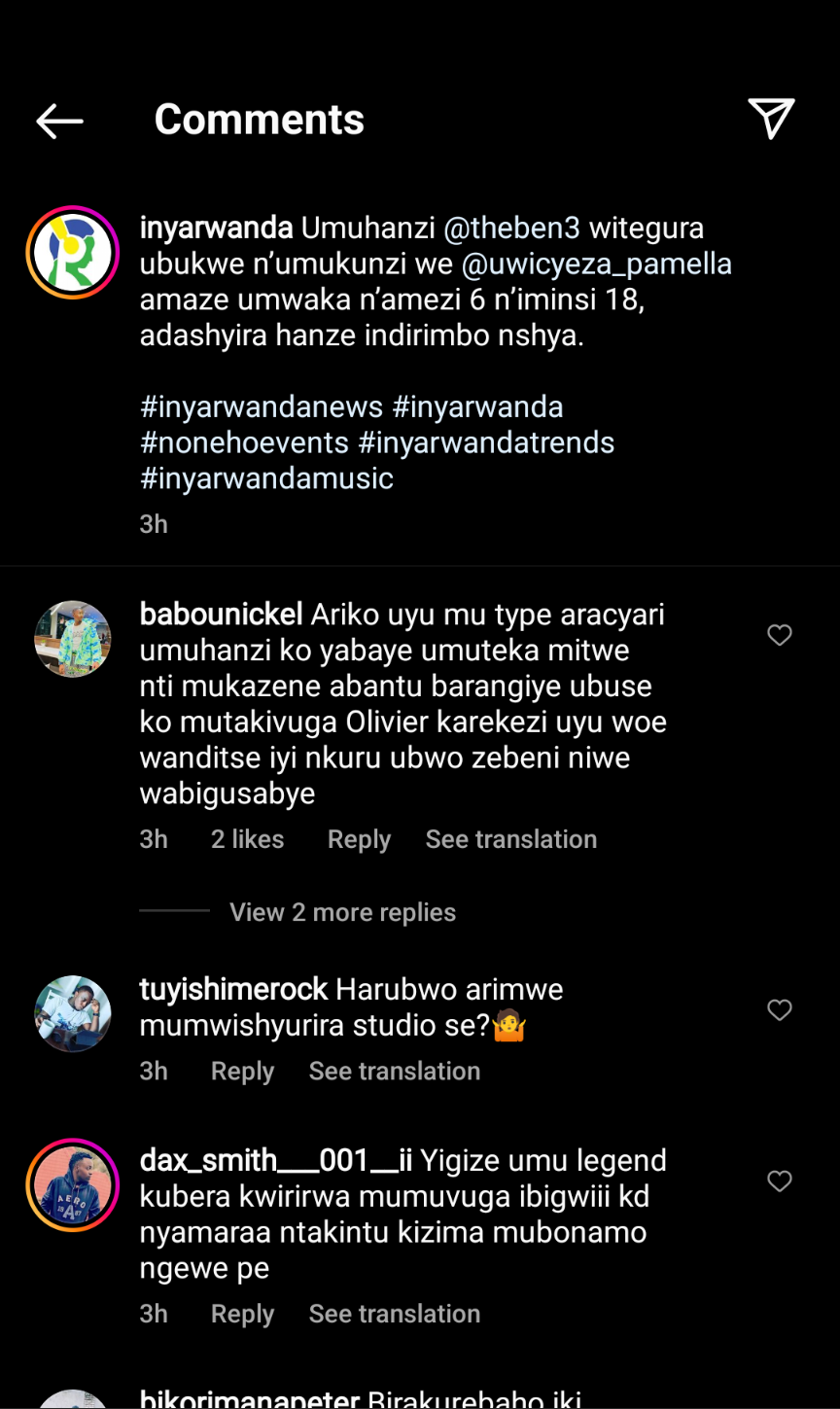See translation of tuyishimerock's comment
Viewport: 840px width, 1409px height.
[394, 1071]
